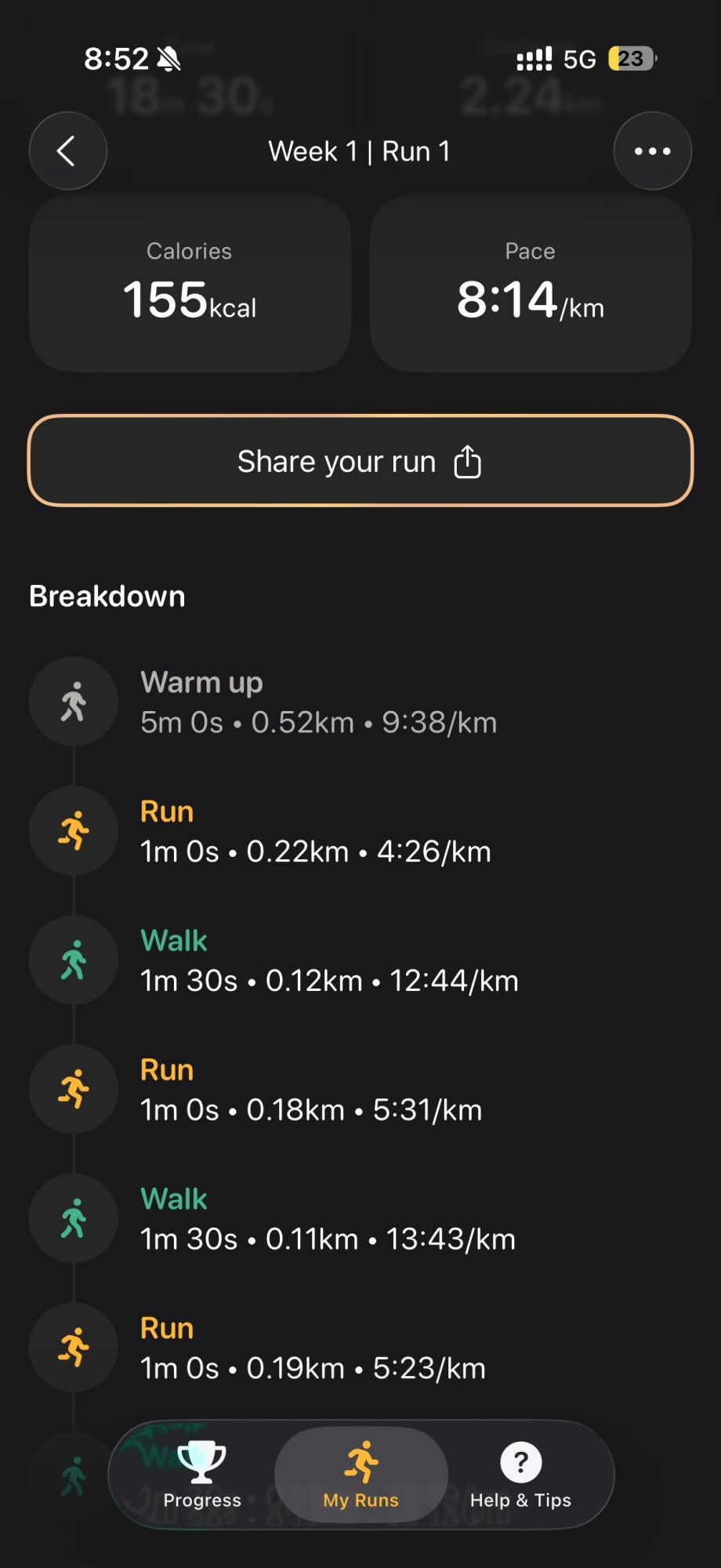Go back using the arrow button
Screen dimensions: 721x1568
68,151
